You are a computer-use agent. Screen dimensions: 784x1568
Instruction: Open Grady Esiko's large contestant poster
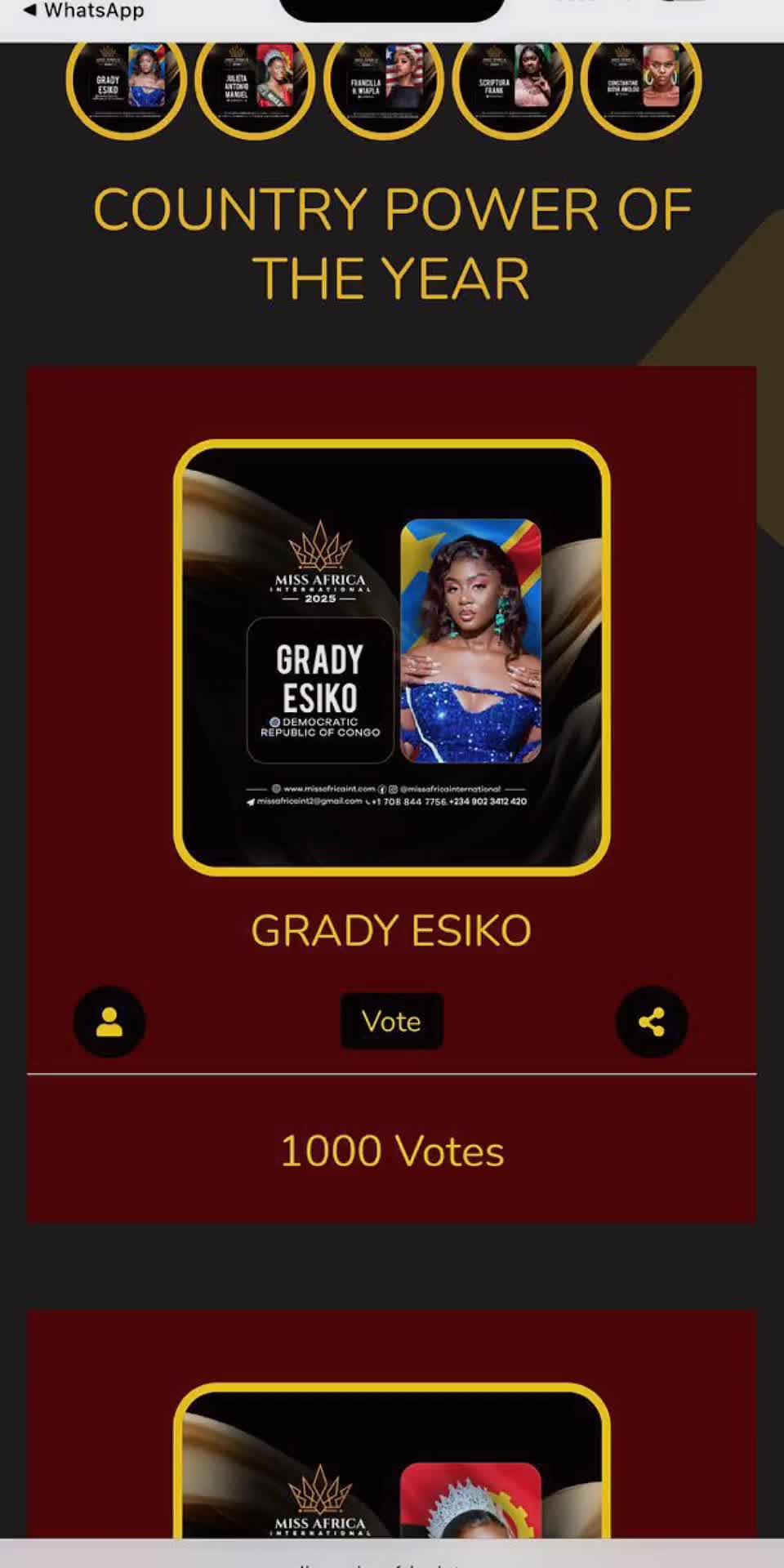click(x=392, y=657)
